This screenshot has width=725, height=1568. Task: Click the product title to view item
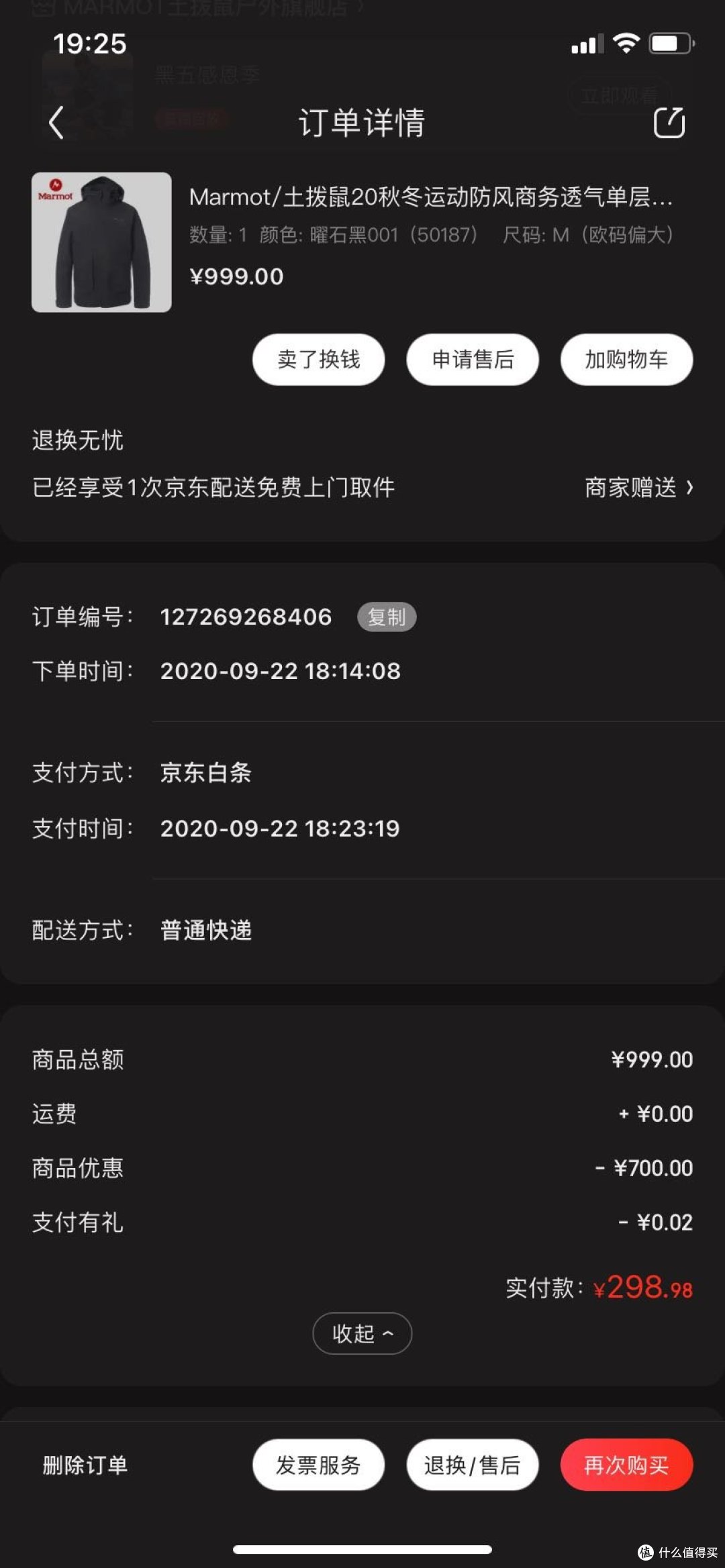click(x=430, y=199)
